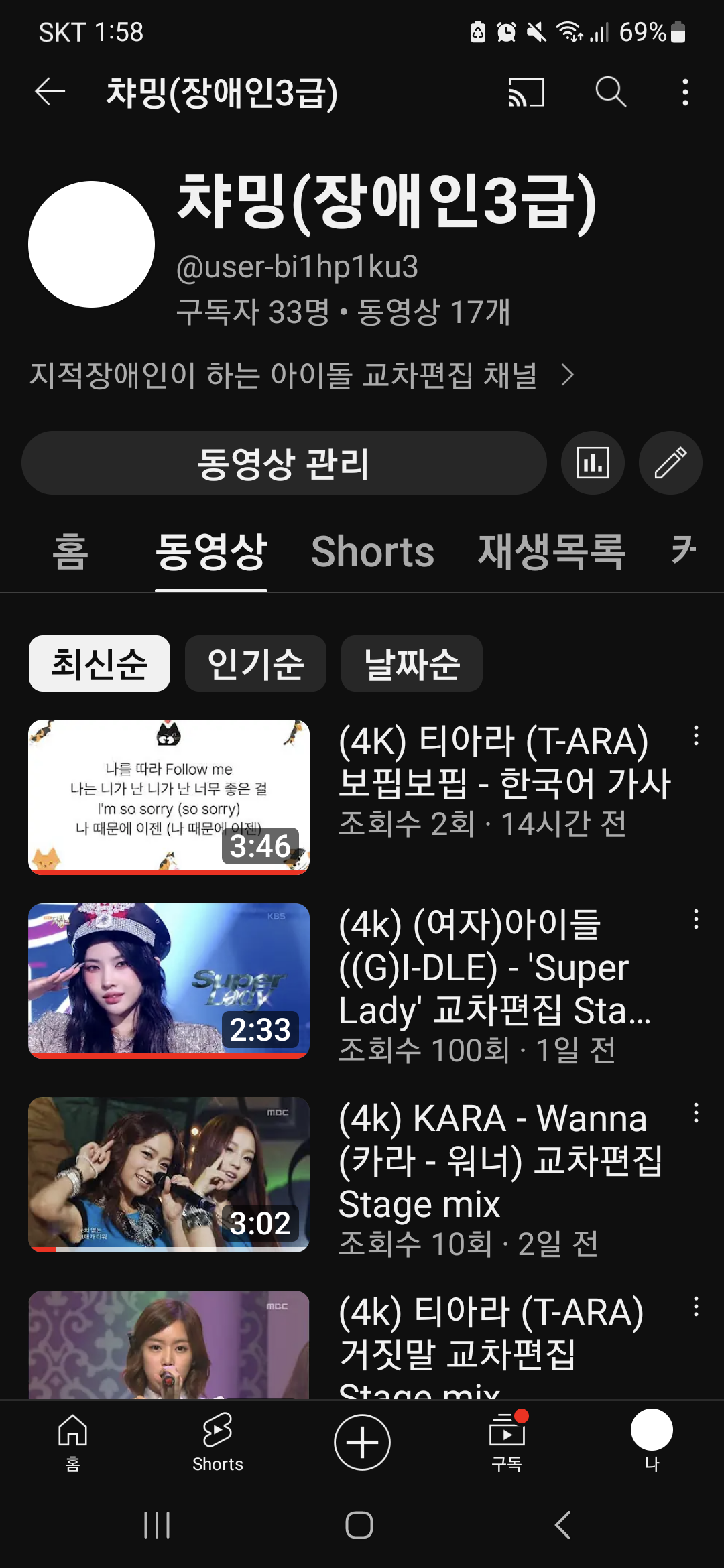Tap the 동영상 관리 button
724x1568 pixels.
[284, 463]
